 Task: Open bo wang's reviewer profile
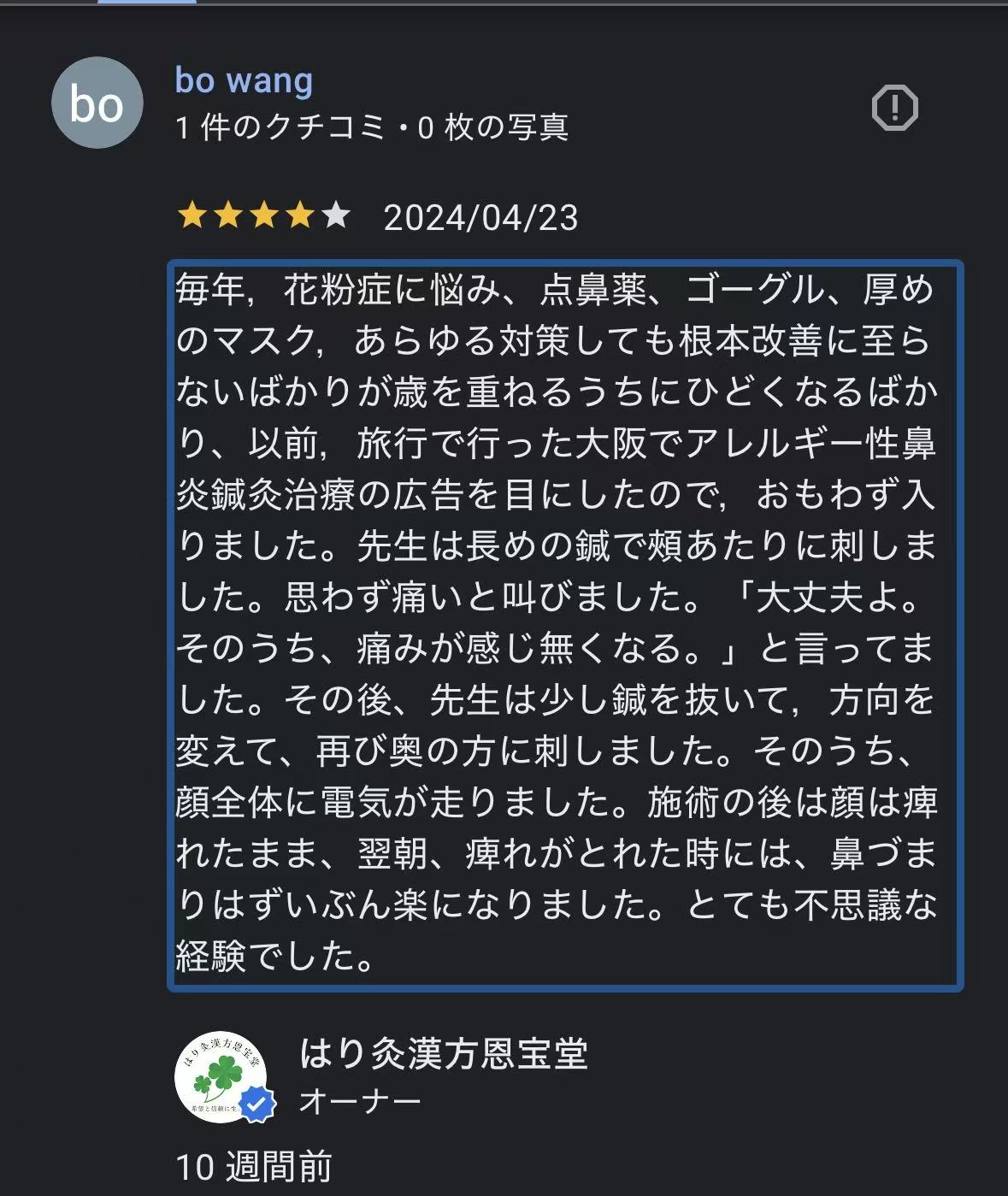point(244,80)
